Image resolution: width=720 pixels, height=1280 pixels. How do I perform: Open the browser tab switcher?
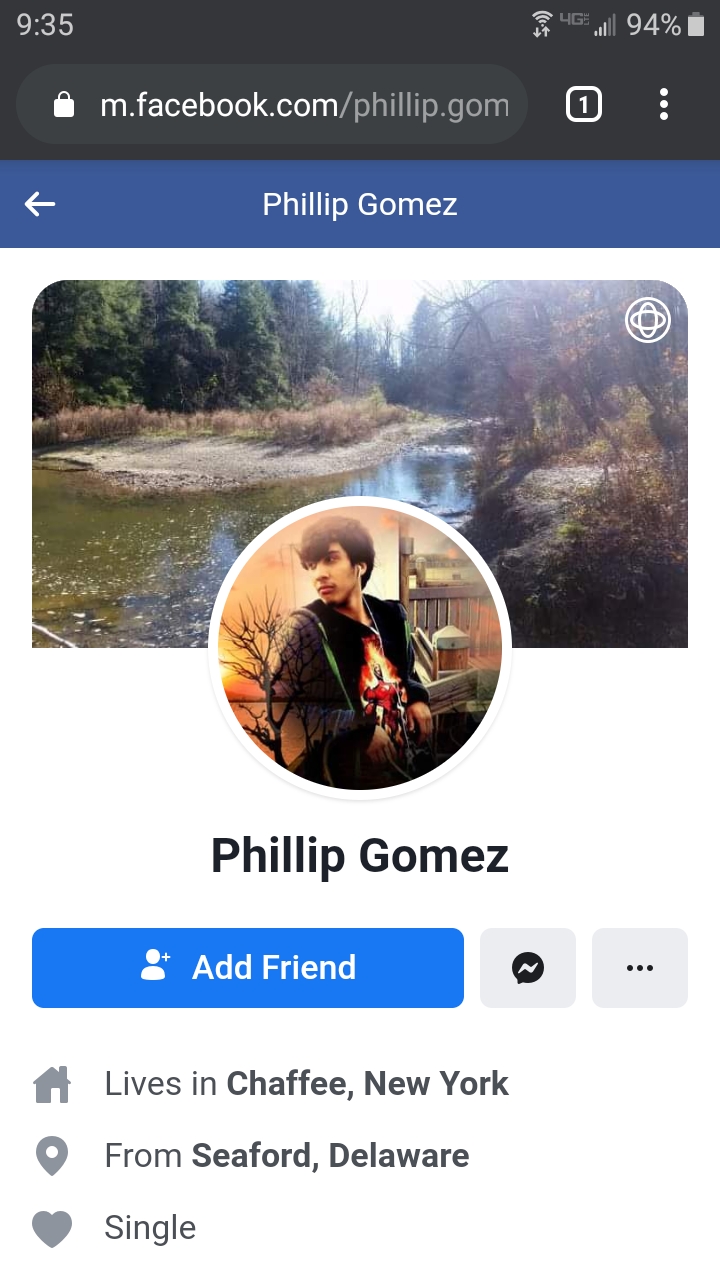(584, 105)
